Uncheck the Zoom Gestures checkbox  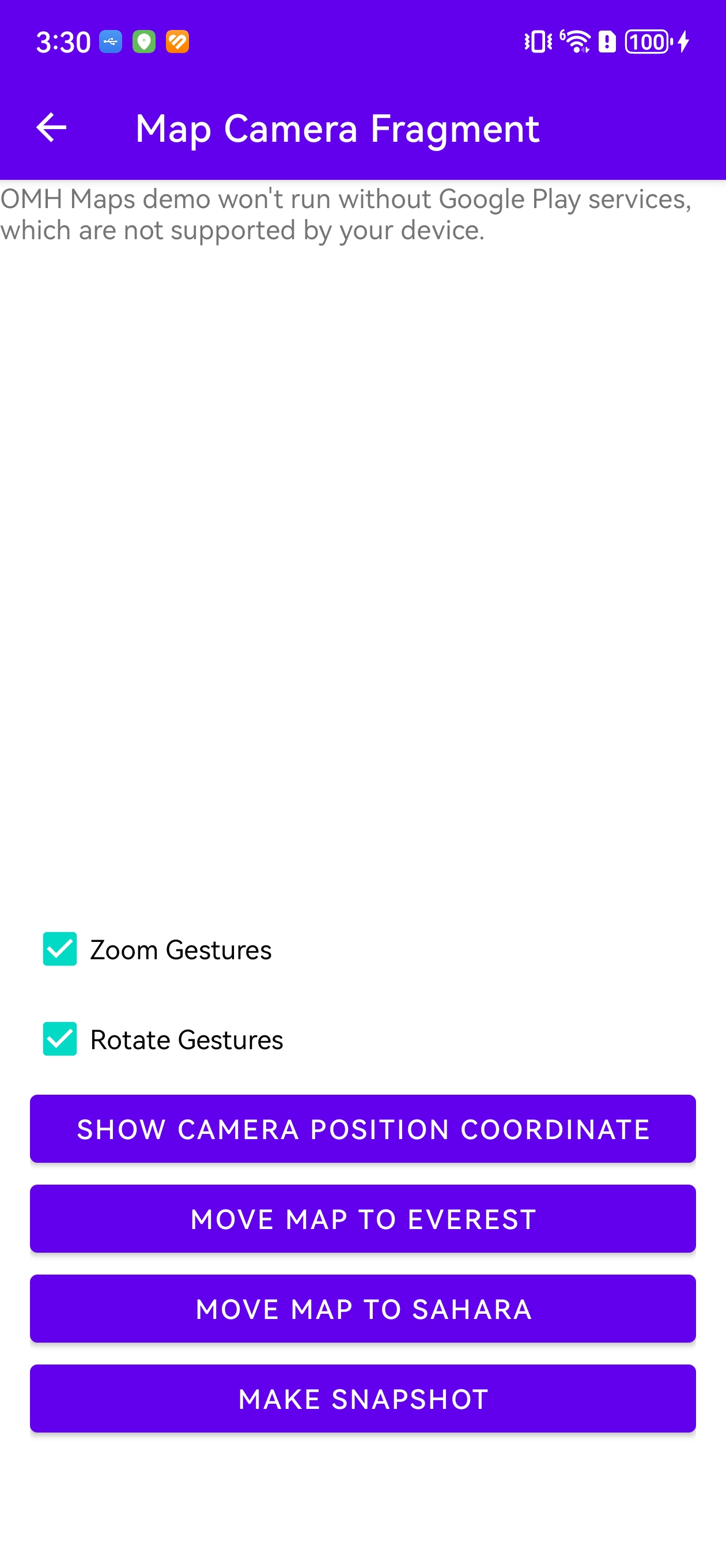click(60, 949)
